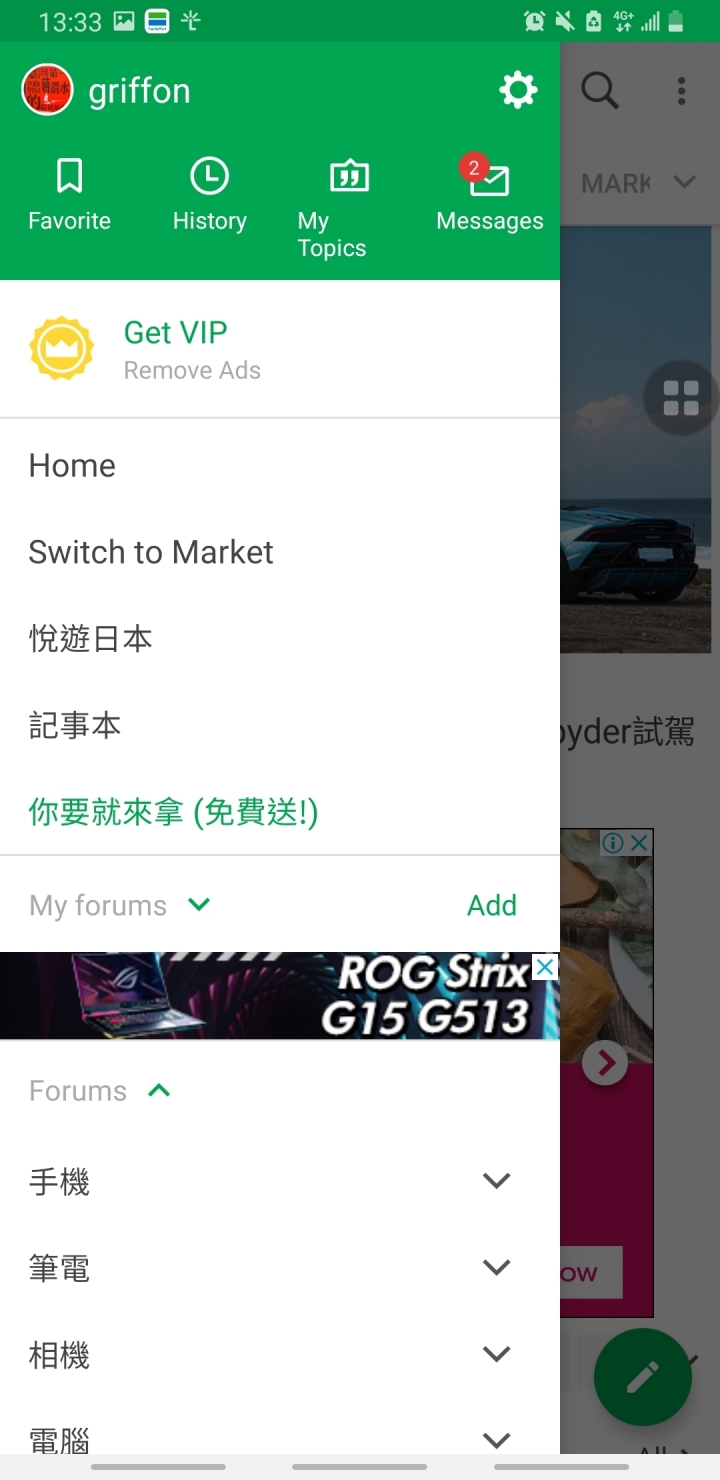720x1480 pixels.
Task: Open 你要就來拿 (免費送!) link
Action: click(173, 812)
